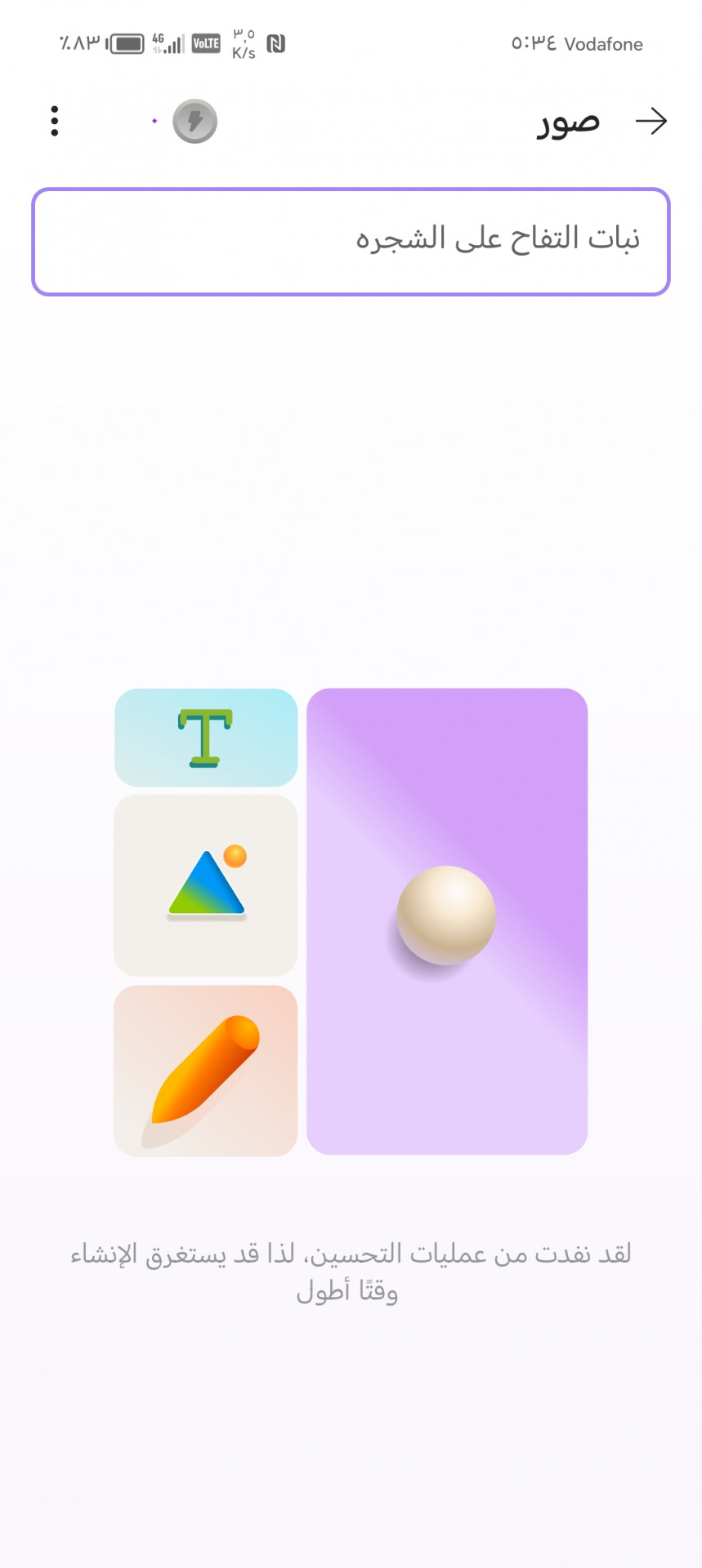Tap the lightning boost coin icon
The image size is (702, 1568).
195,122
